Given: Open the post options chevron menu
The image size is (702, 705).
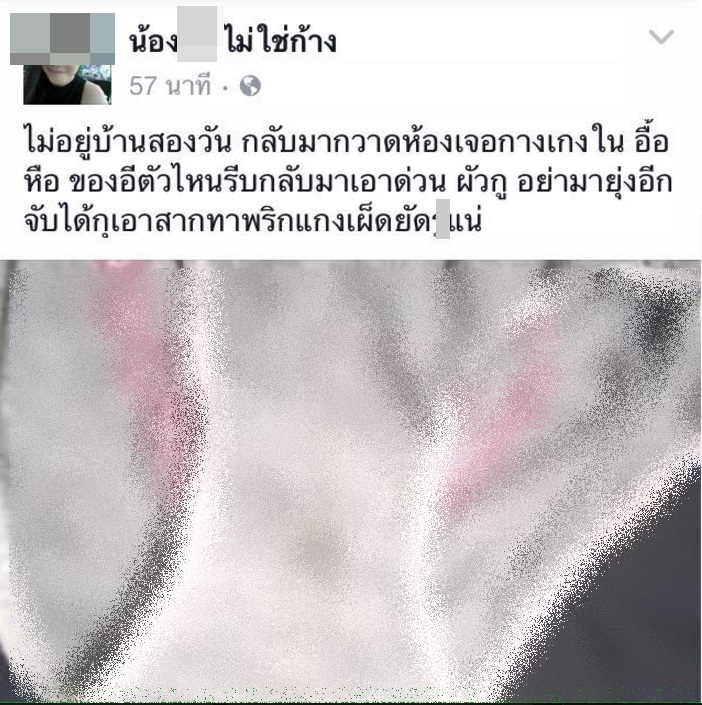Looking at the screenshot, I should [661, 38].
